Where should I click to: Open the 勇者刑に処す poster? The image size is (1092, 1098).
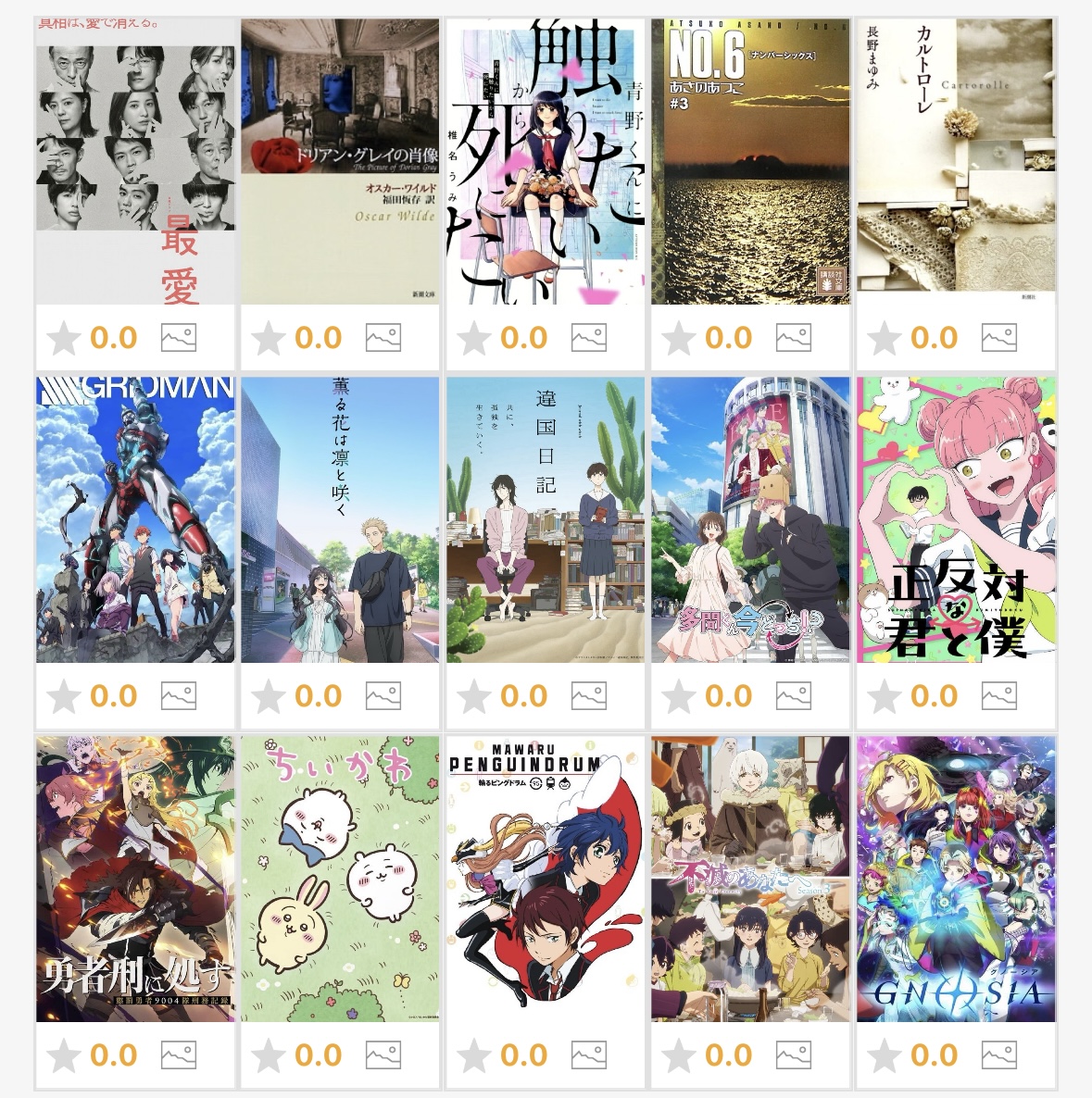pyautogui.click(x=135, y=879)
